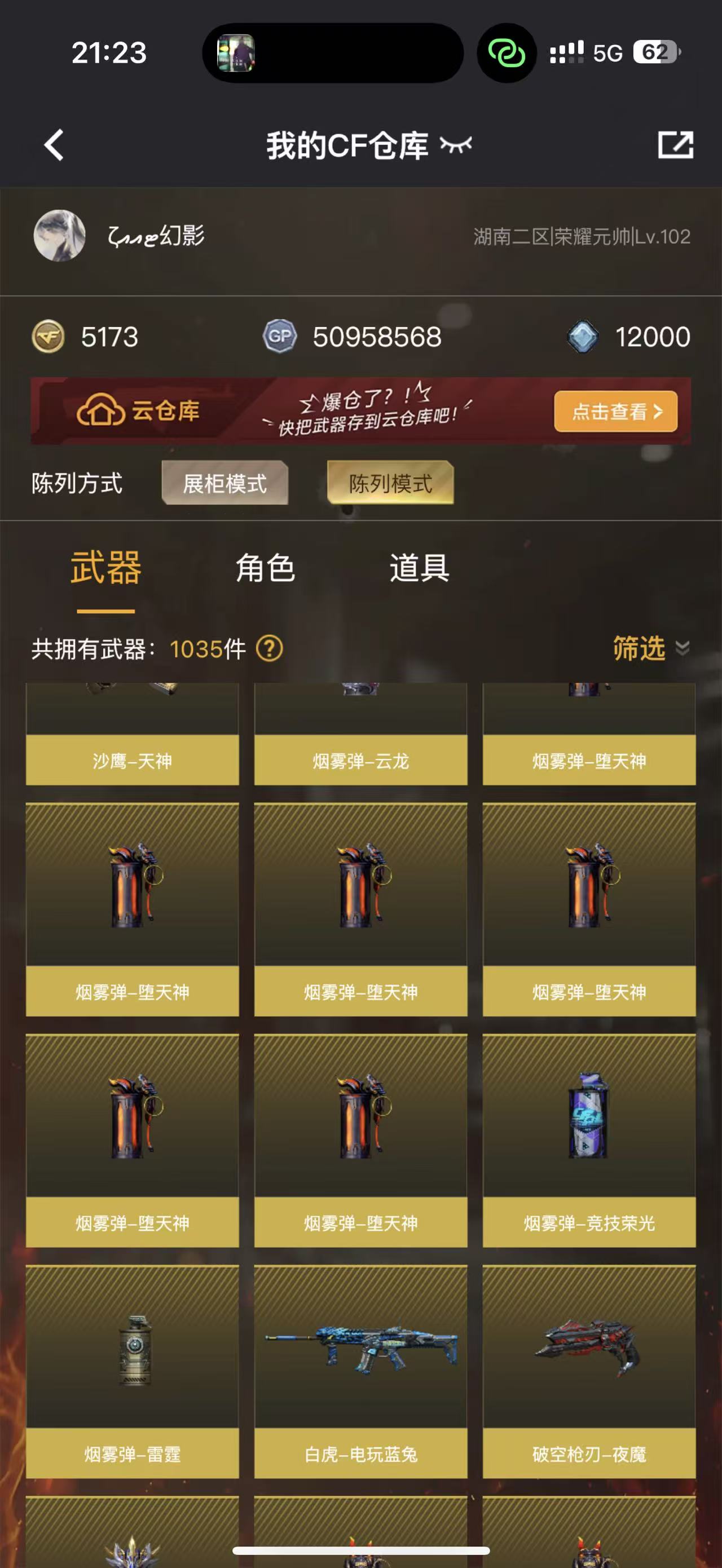722x1568 pixels.
Task: Select 陈列模式 display mode
Action: (x=390, y=483)
